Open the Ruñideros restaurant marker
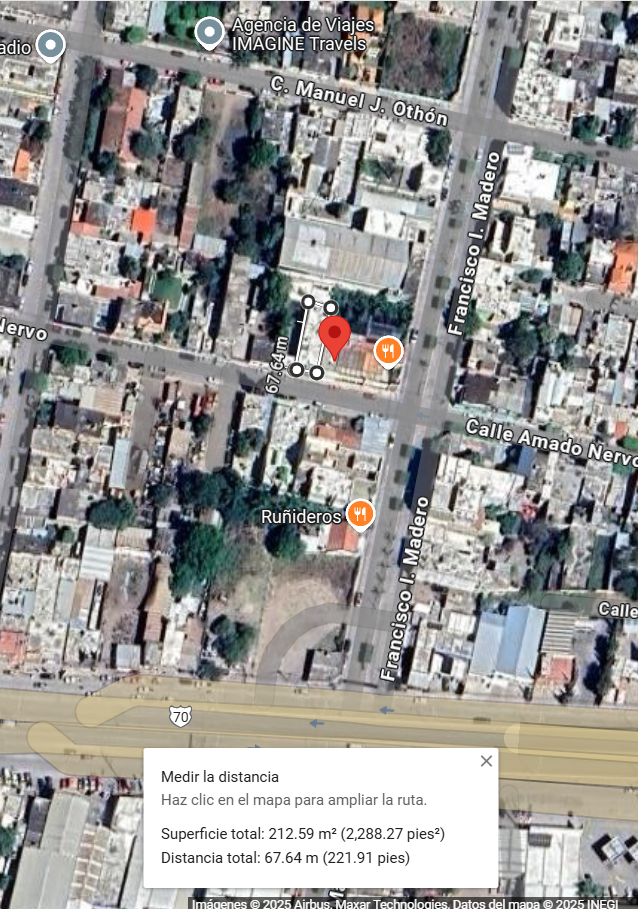638x909 pixels. [360, 514]
